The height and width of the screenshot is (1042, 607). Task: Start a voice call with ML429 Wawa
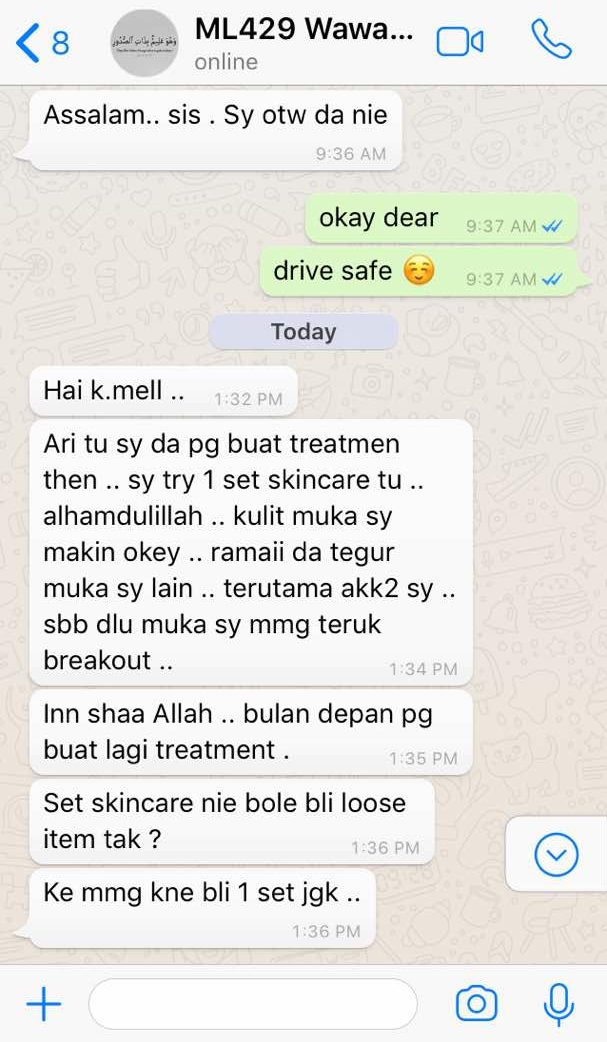coord(551,41)
